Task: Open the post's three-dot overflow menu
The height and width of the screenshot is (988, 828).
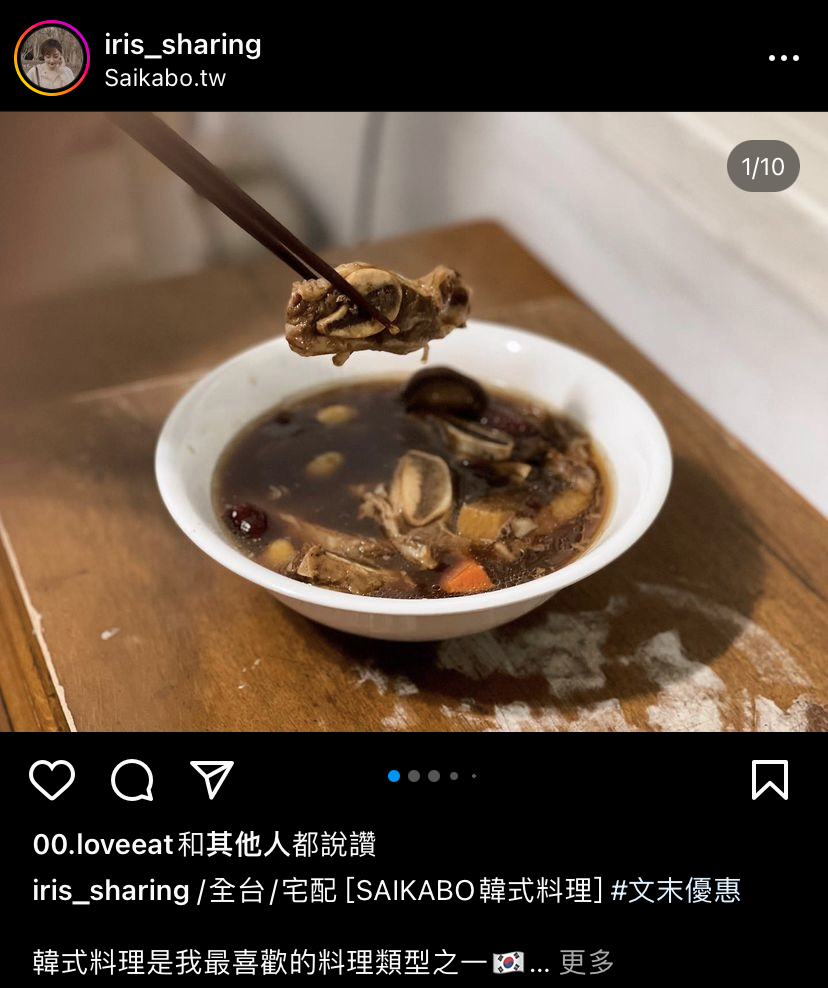Action: tap(783, 58)
